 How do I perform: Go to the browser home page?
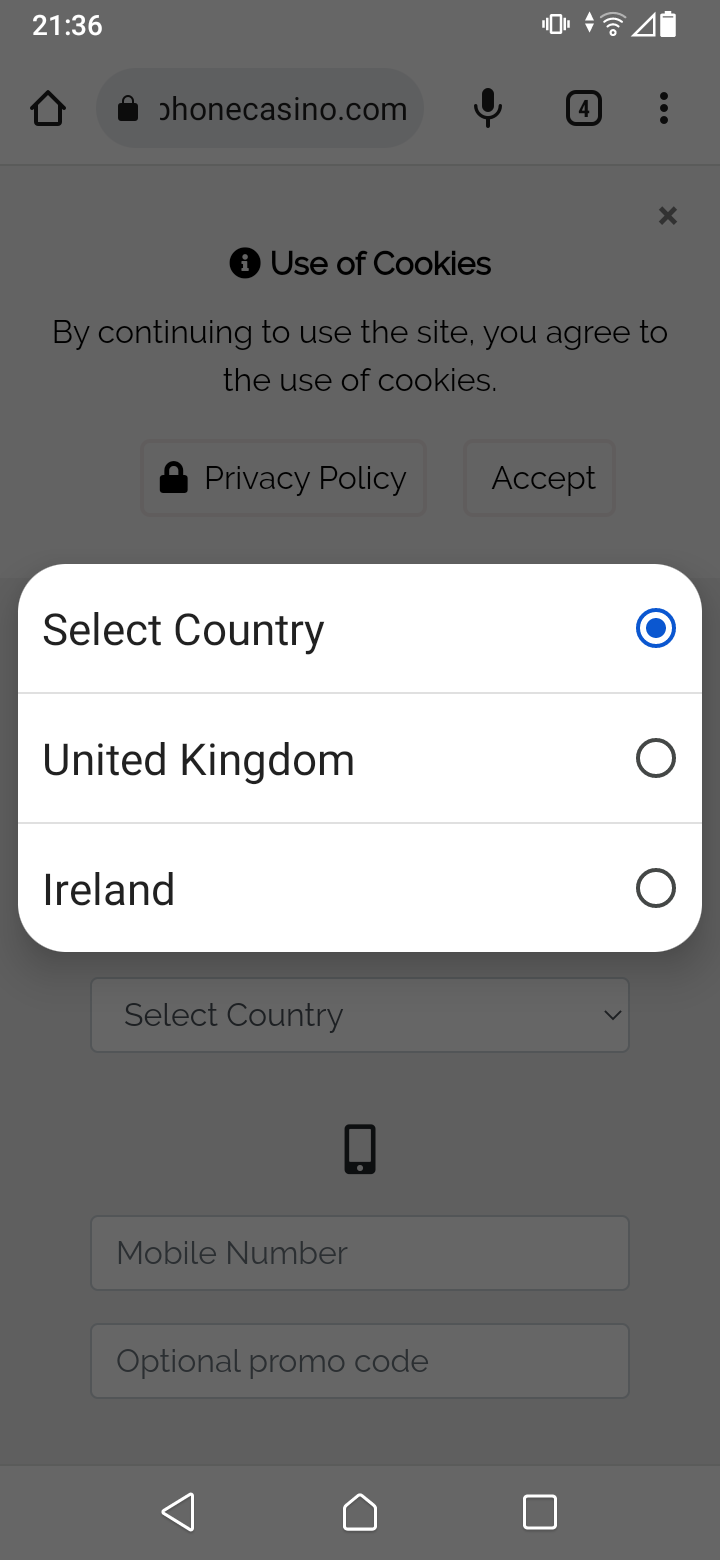(x=48, y=109)
